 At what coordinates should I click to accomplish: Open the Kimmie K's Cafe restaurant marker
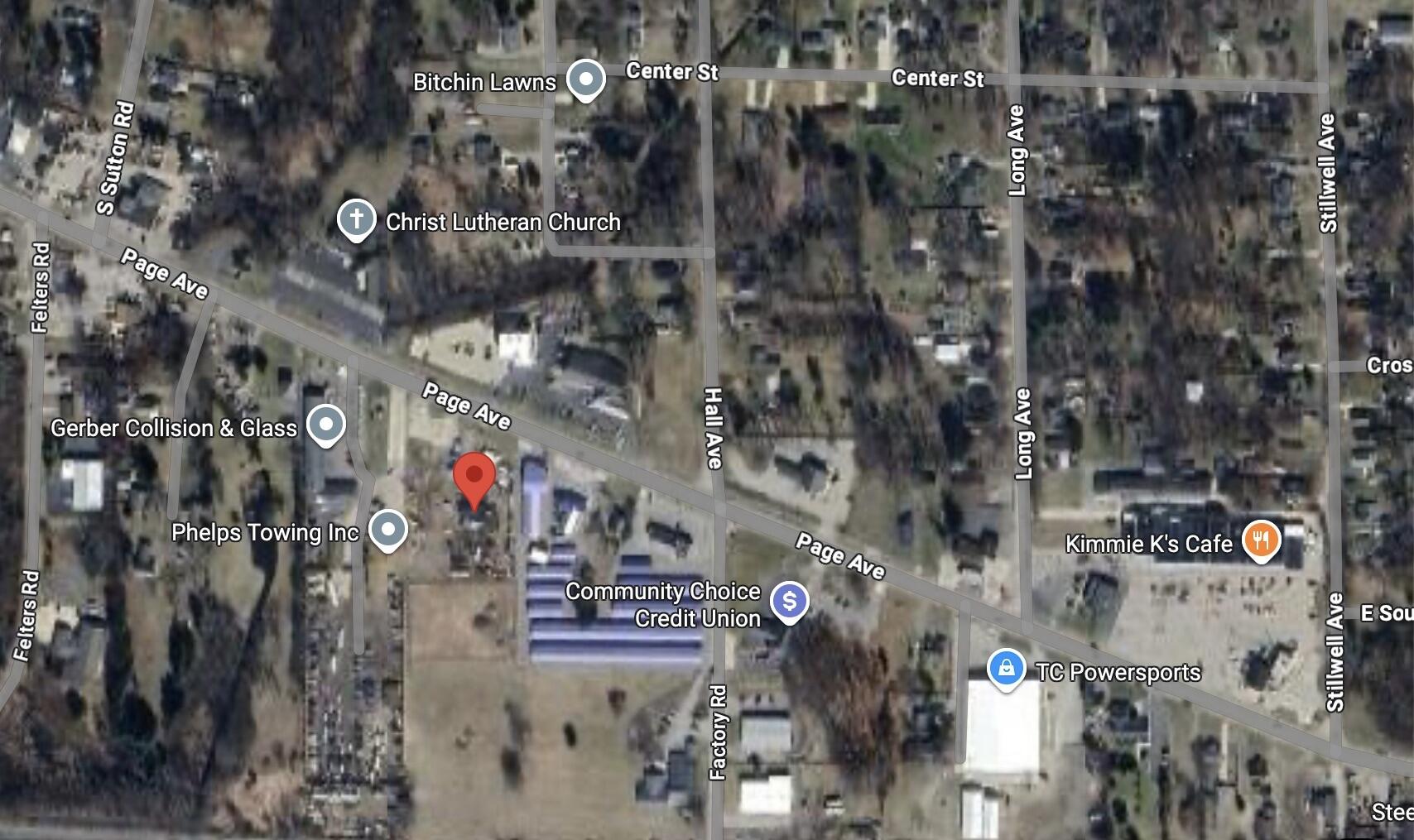1260,540
